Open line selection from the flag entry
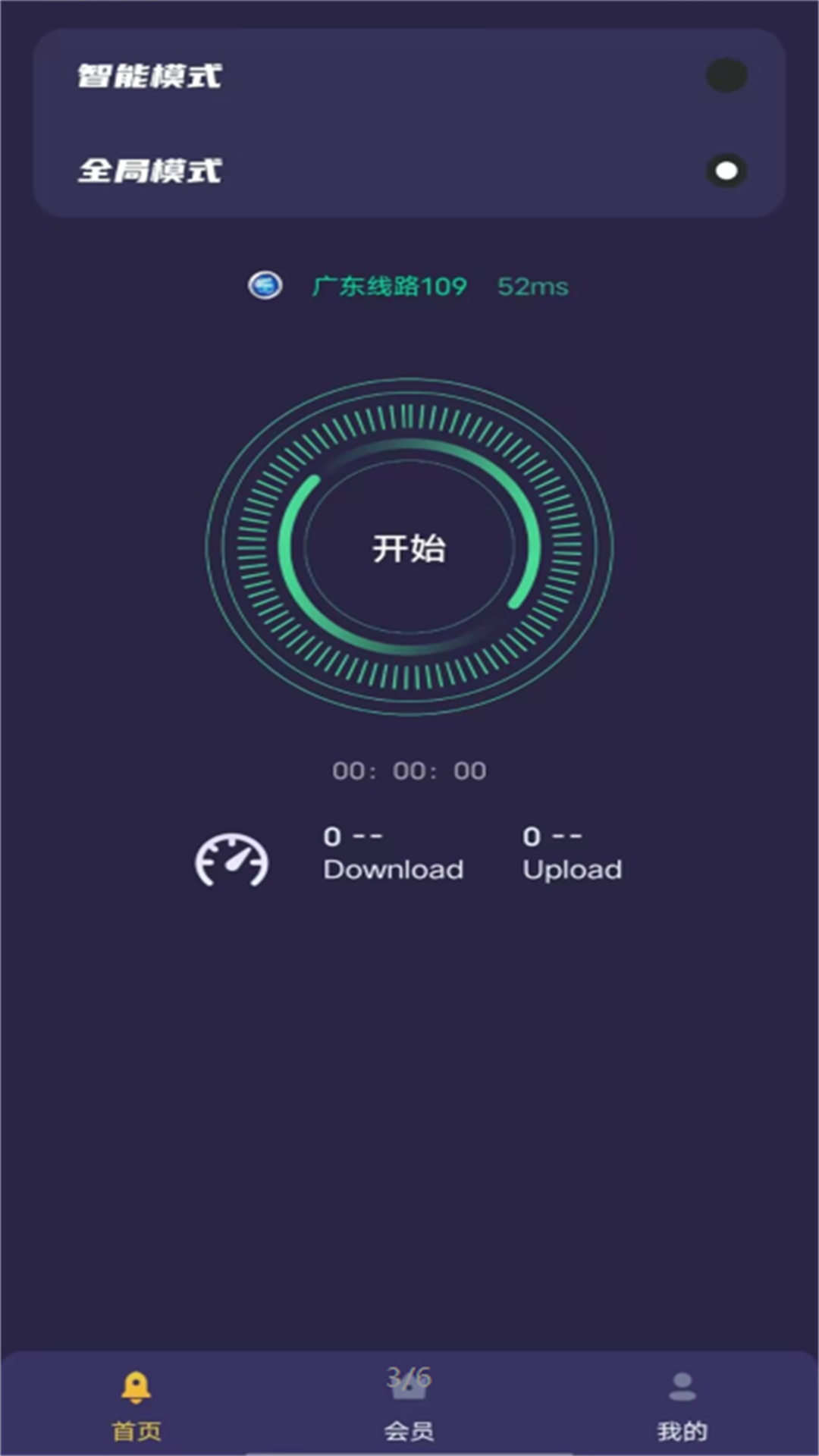The height and width of the screenshot is (1456, 819). tap(265, 286)
